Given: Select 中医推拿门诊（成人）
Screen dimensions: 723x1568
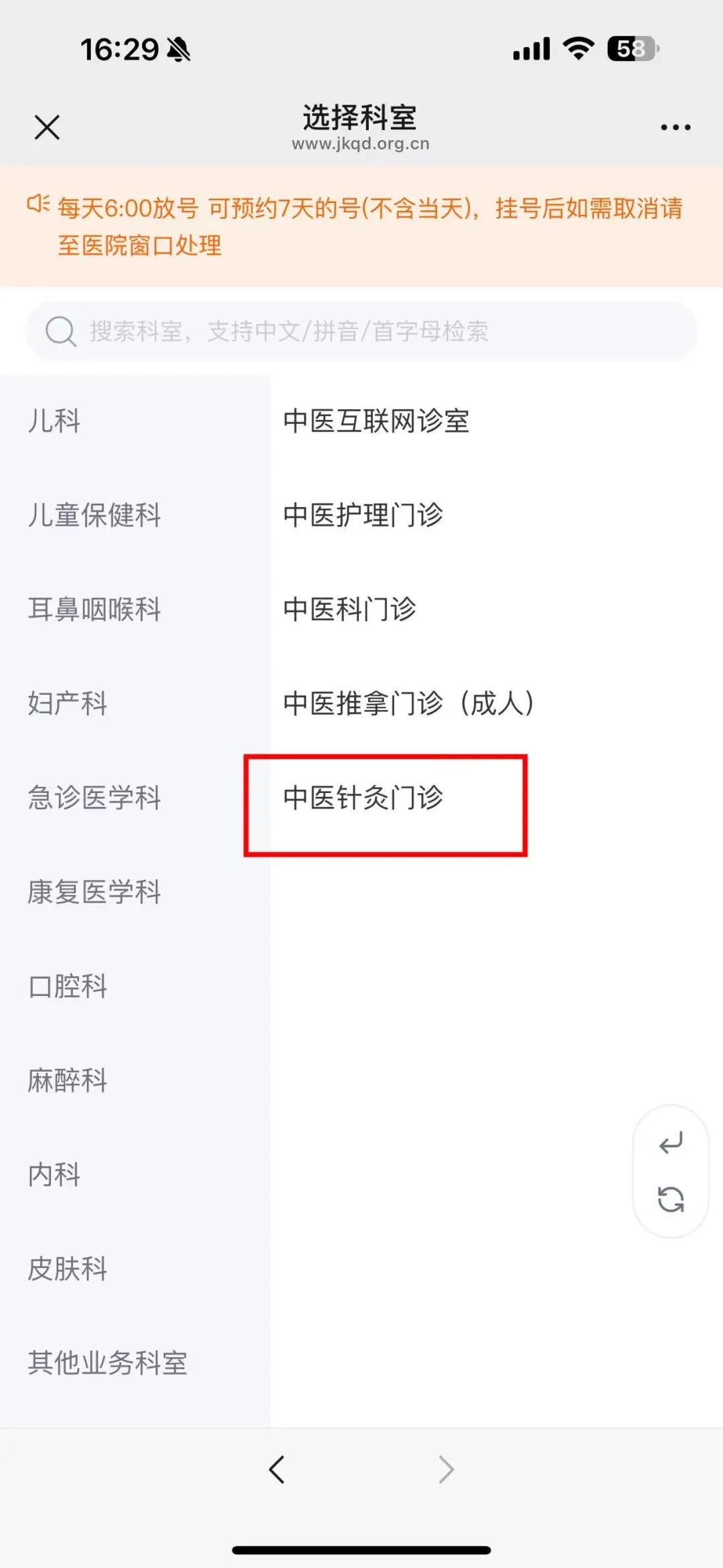Looking at the screenshot, I should coord(496,703).
